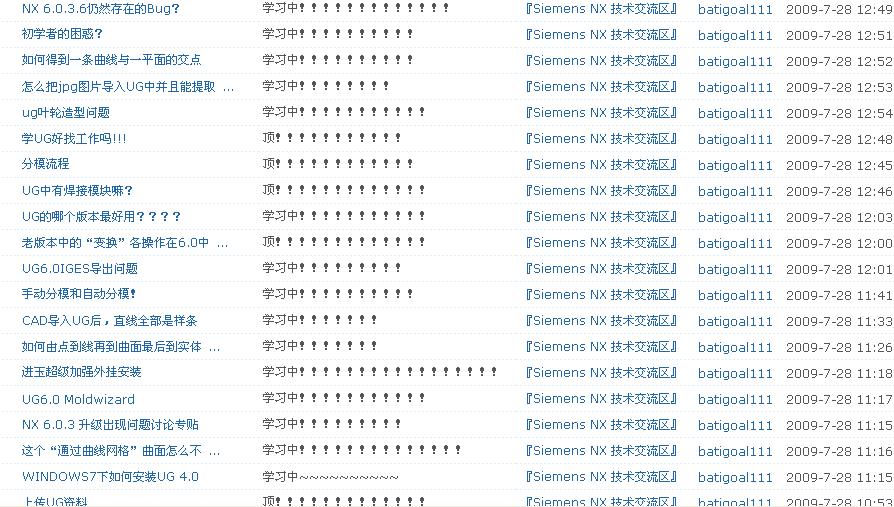
Task: Open Siemens NX forum link beside '分模流程'
Action: [601, 164]
